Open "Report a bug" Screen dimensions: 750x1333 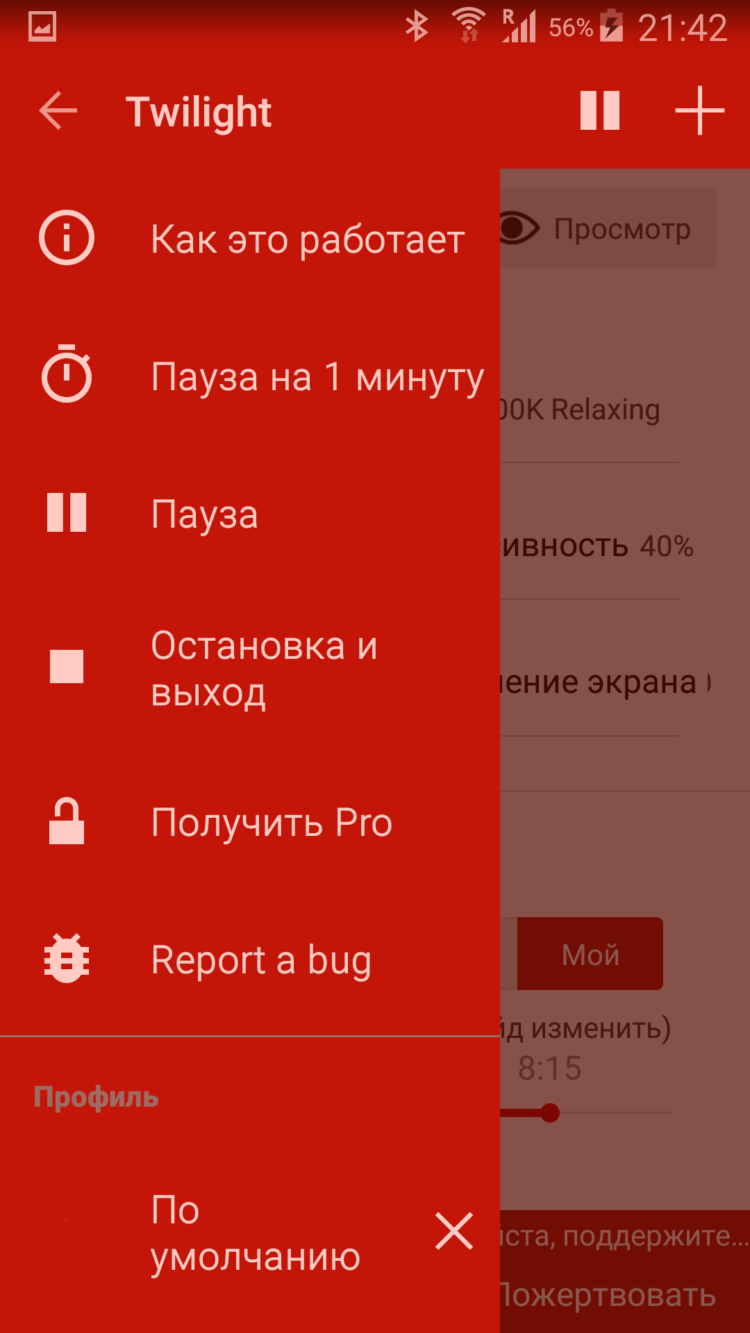point(261,960)
